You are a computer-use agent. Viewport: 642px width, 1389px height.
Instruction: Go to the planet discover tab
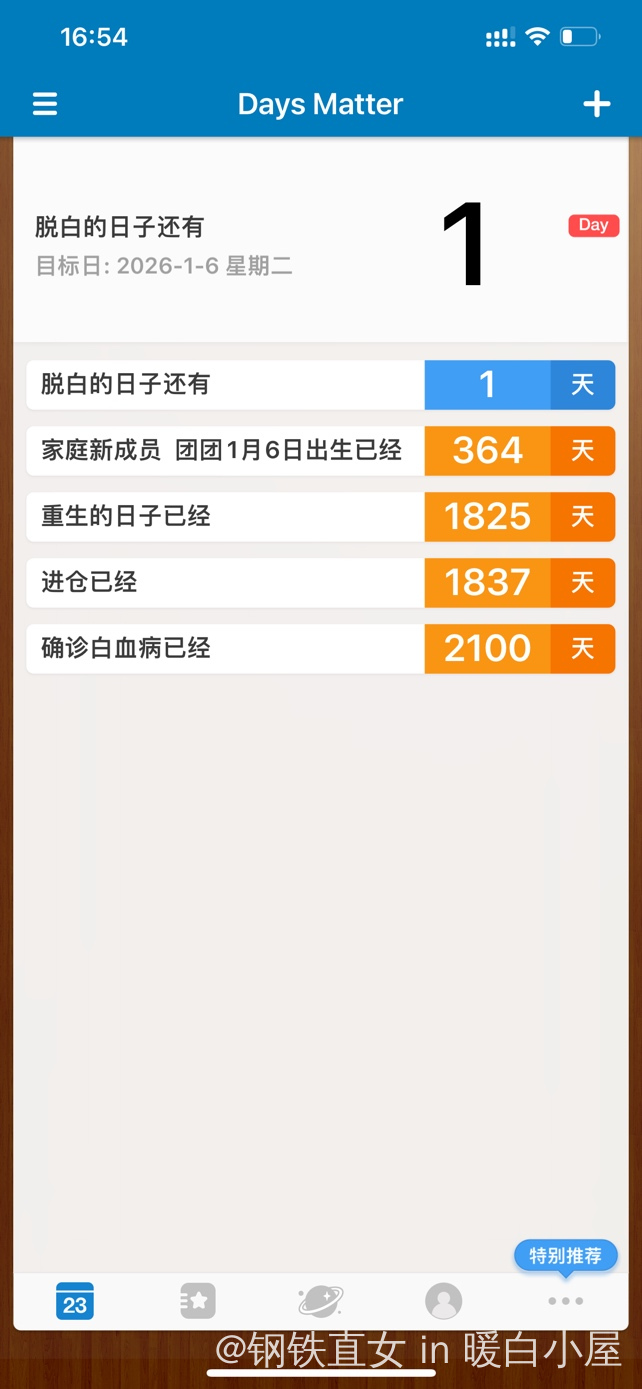[x=321, y=1301]
